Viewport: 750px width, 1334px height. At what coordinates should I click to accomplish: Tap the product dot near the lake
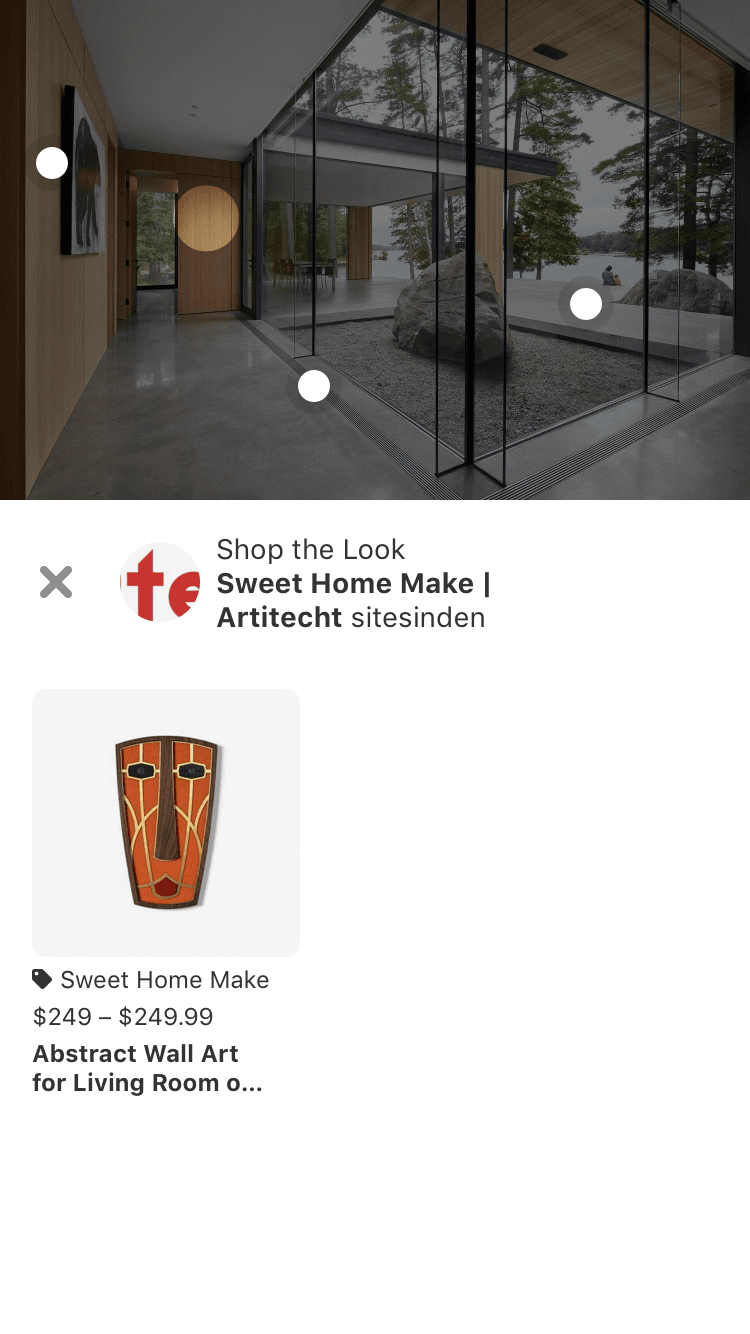point(586,304)
